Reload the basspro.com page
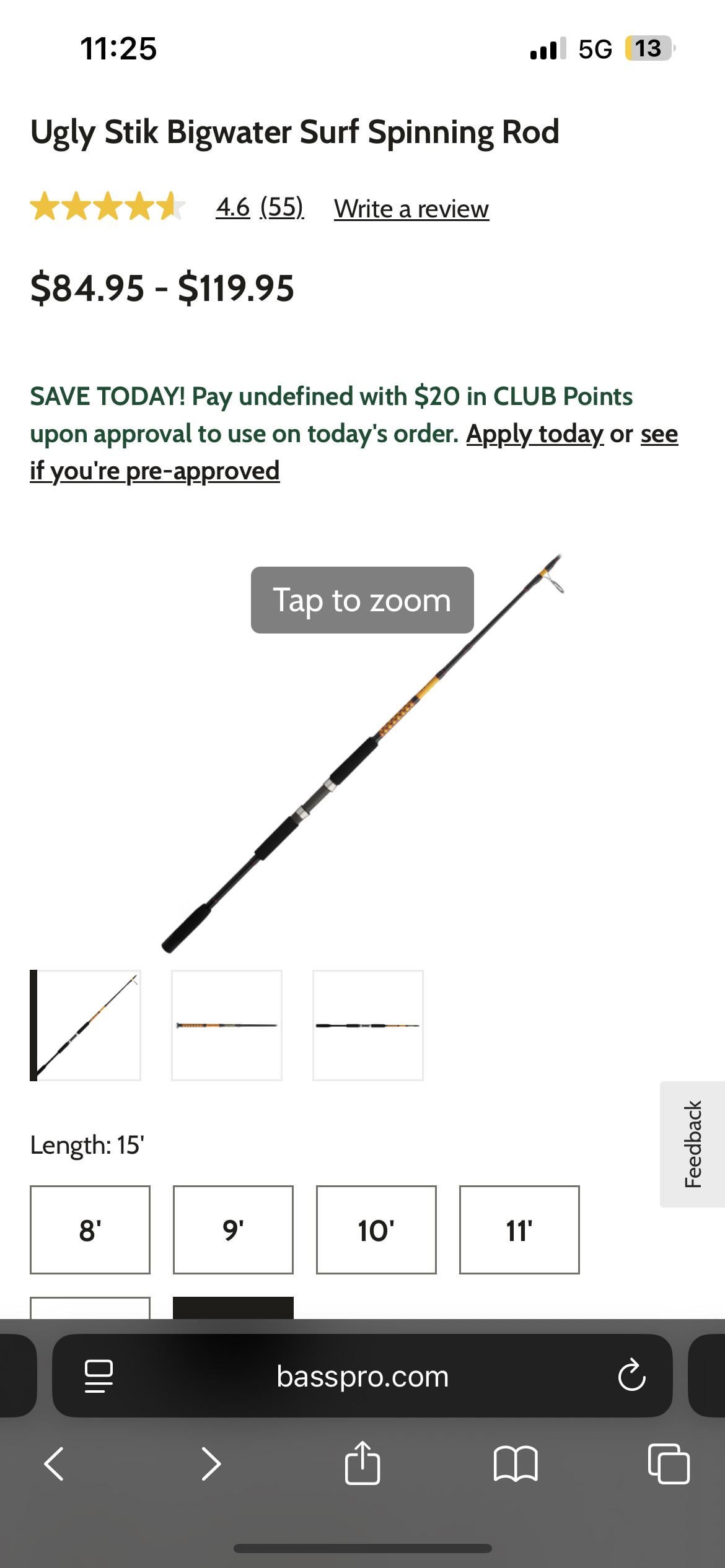The width and height of the screenshot is (725, 1568). click(631, 1376)
